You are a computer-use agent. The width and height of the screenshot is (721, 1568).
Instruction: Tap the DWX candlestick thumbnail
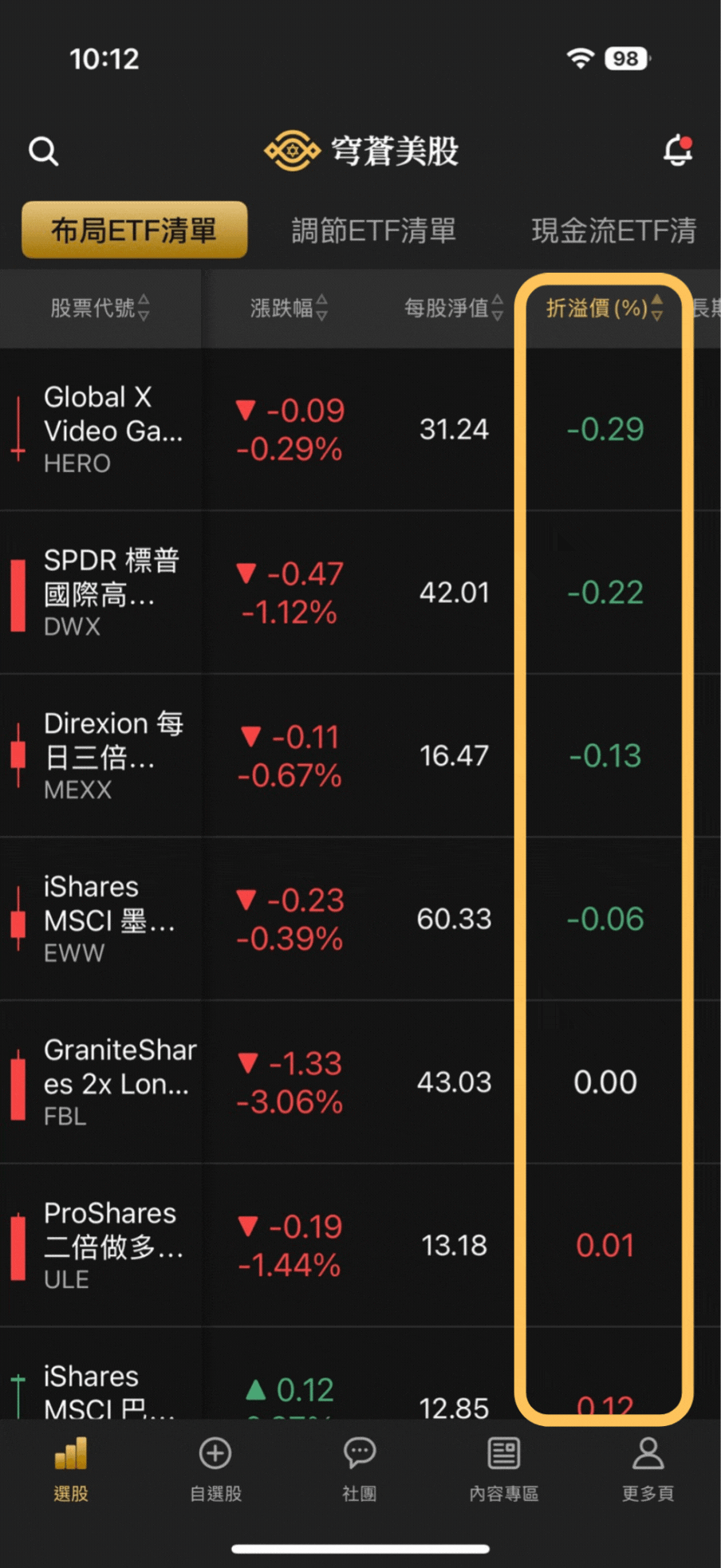[18, 592]
